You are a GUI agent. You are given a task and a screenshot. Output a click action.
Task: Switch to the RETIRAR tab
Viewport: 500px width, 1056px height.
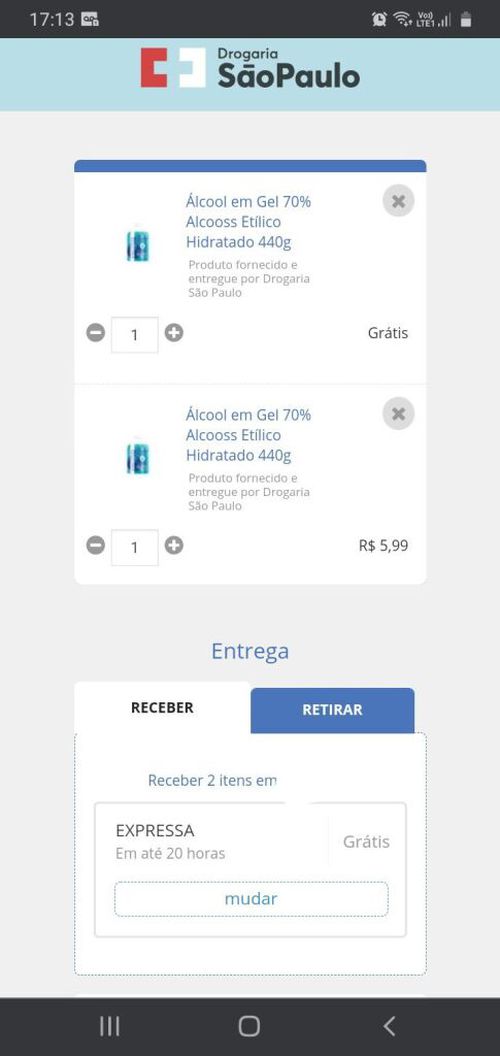click(332, 710)
